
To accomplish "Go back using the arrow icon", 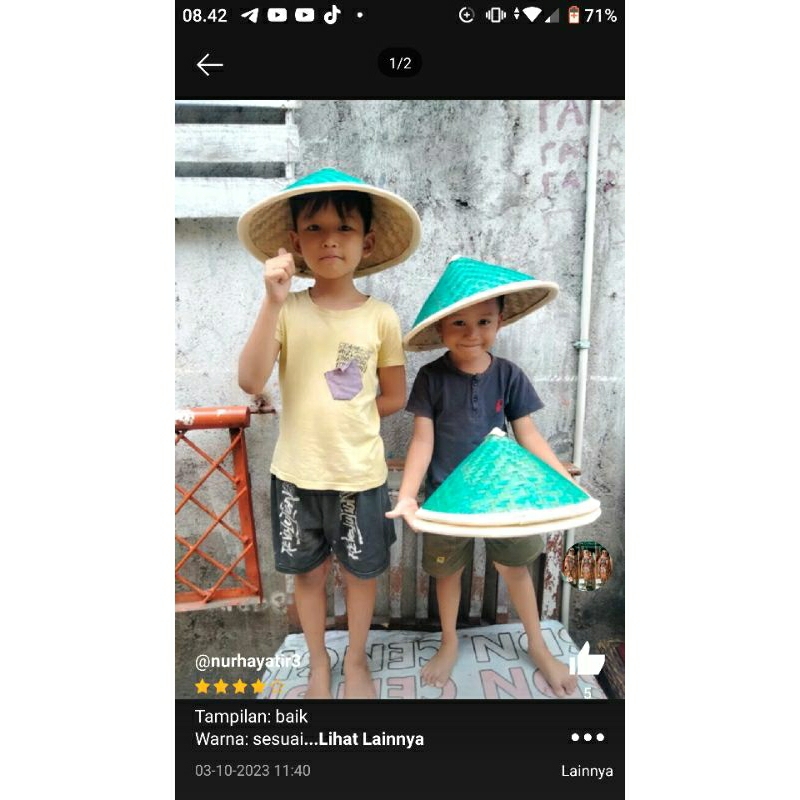I will pos(209,65).
